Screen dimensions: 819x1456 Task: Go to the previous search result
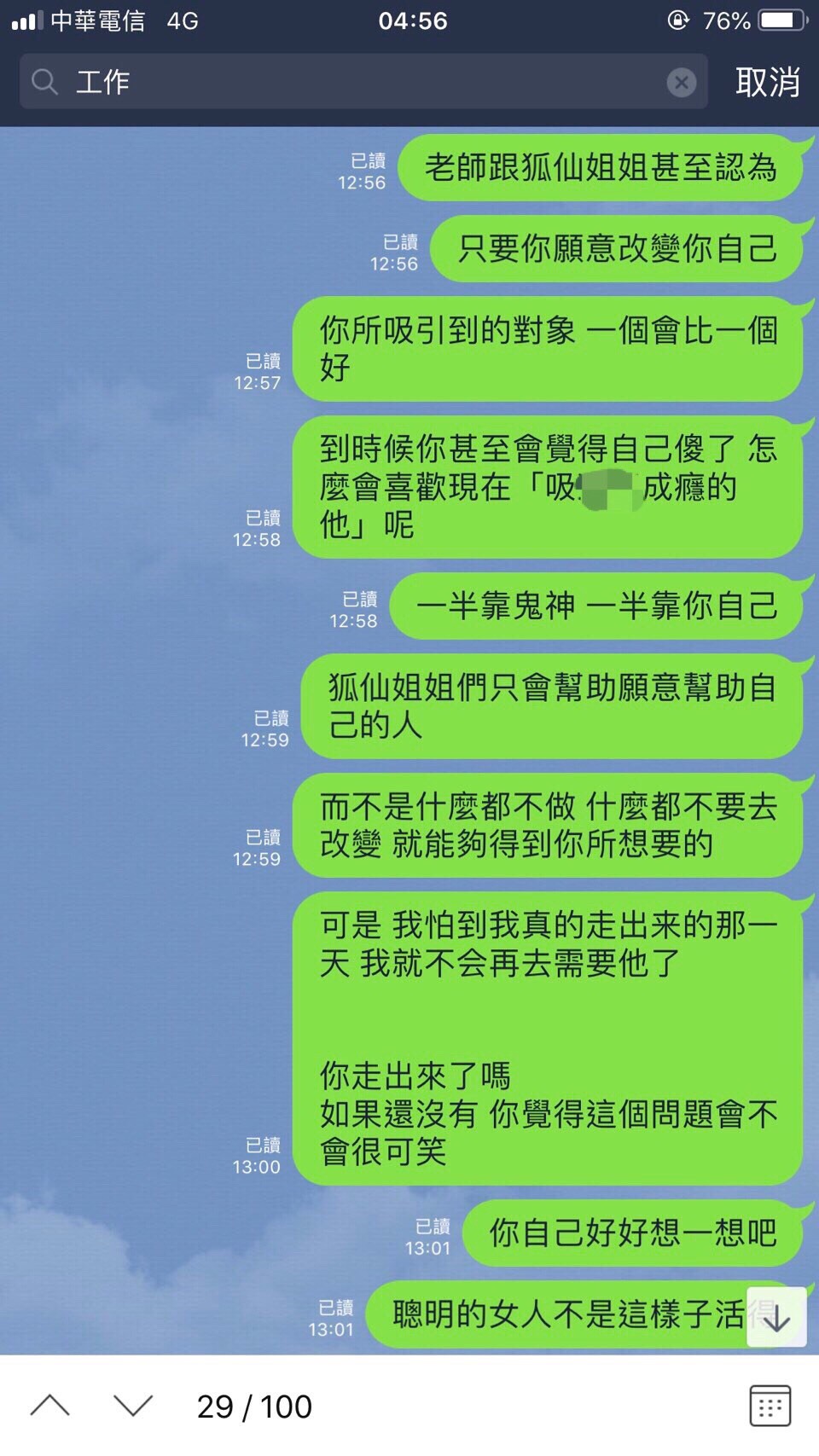point(50,1406)
